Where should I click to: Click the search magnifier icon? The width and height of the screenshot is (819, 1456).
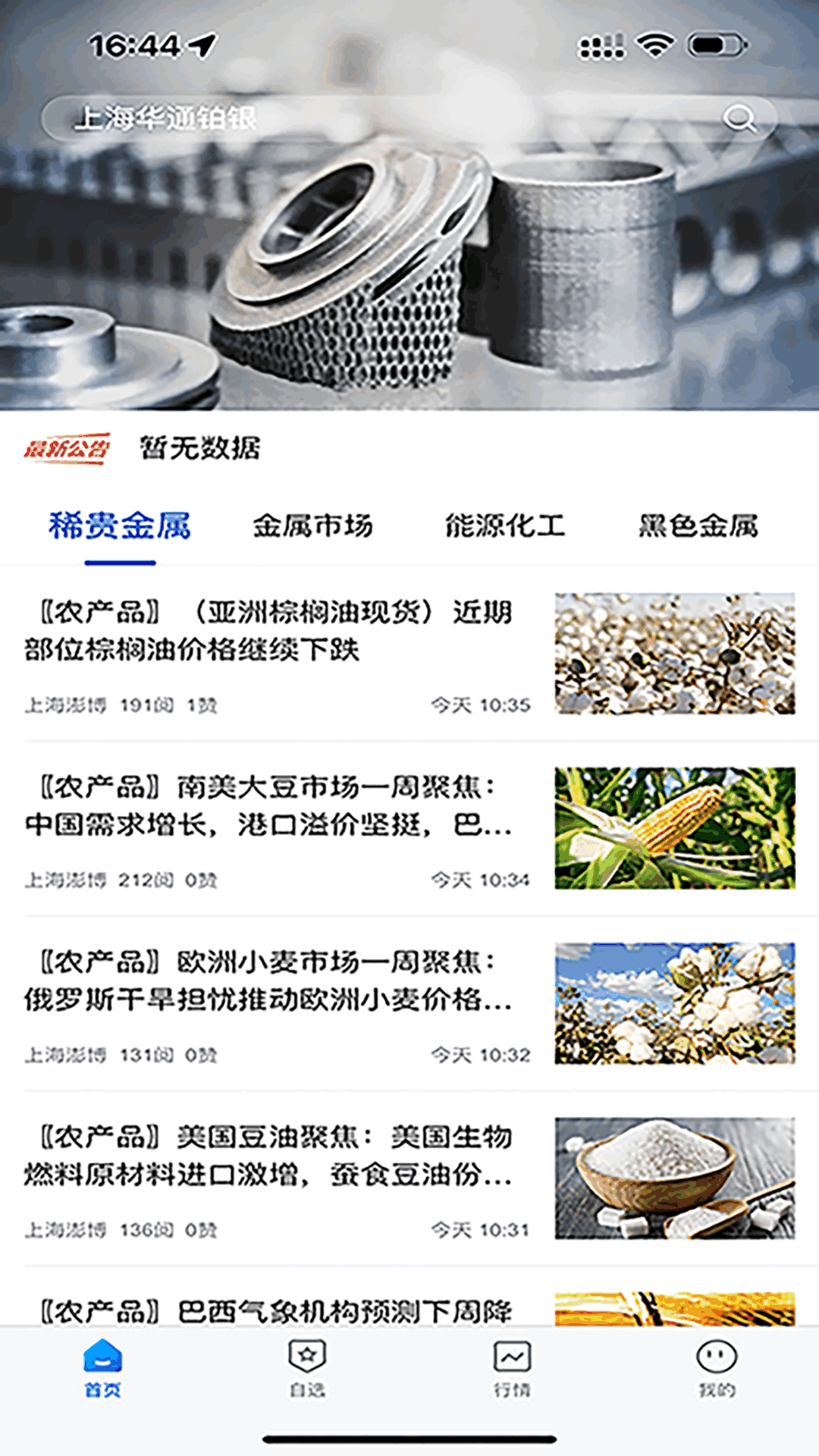tap(741, 118)
